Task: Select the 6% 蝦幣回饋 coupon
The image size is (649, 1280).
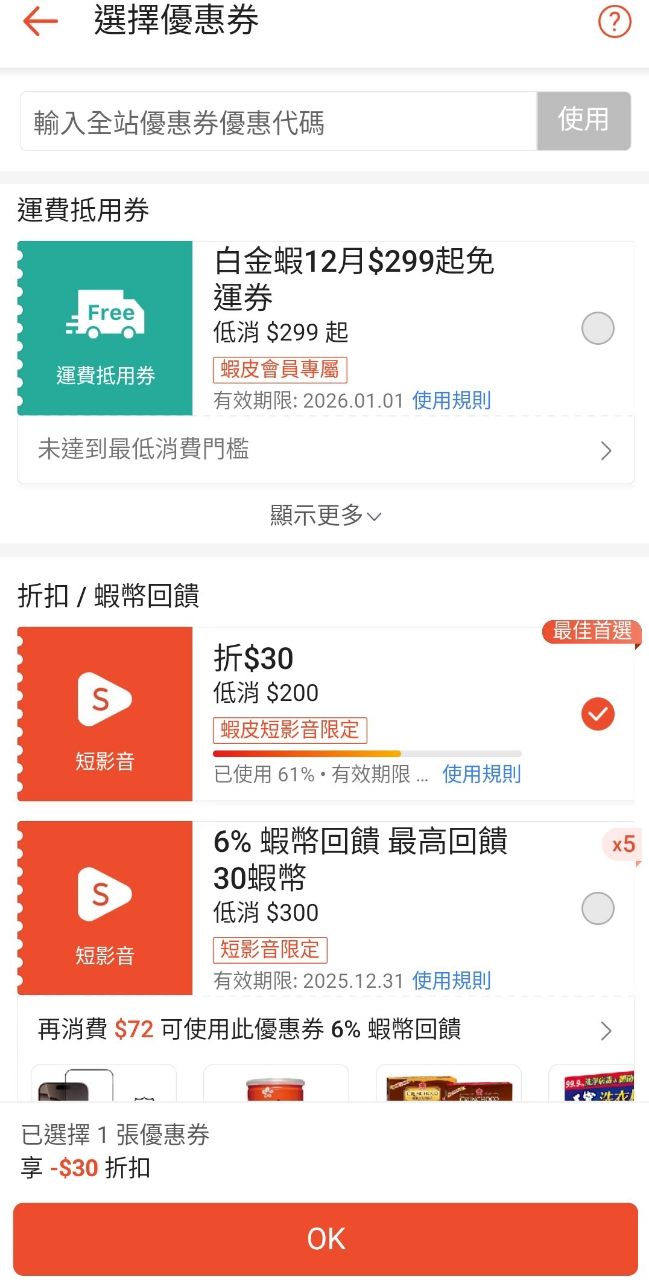Action: (x=598, y=908)
